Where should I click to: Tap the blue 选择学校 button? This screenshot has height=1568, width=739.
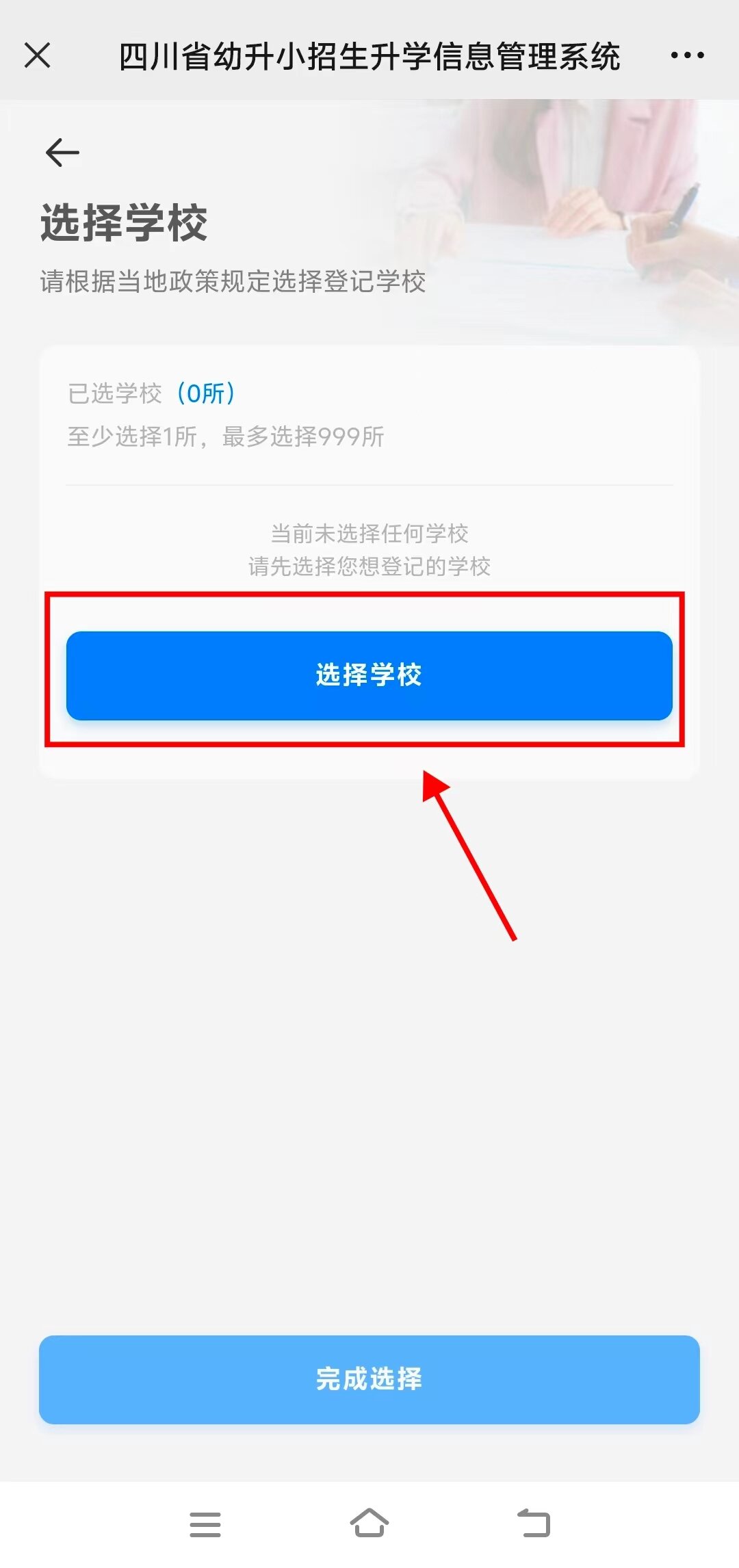point(369,675)
